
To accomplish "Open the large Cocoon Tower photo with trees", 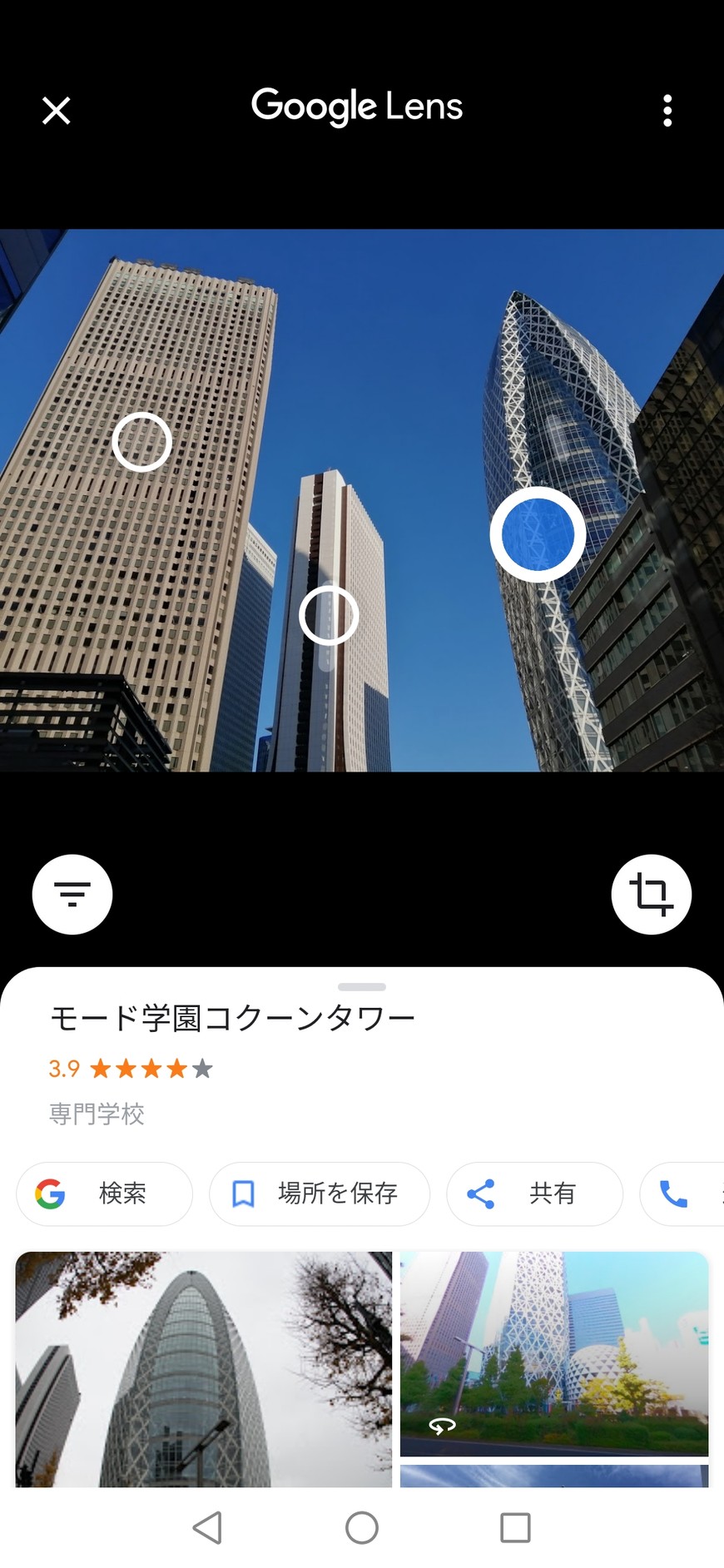I will point(204,1369).
